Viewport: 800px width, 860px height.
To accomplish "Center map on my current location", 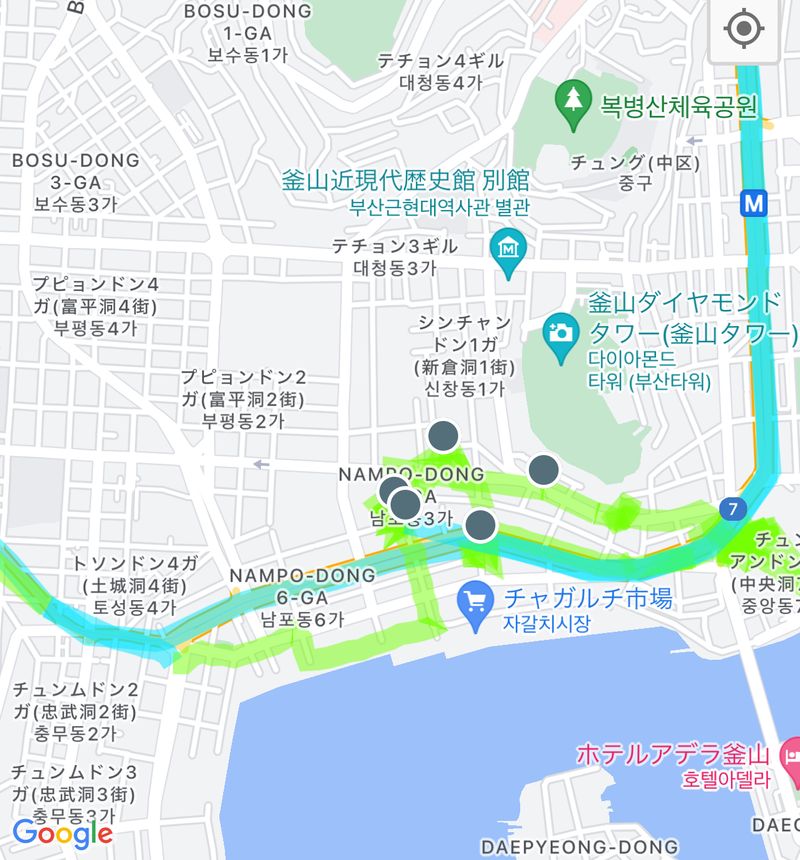I will pyautogui.click(x=743, y=31).
